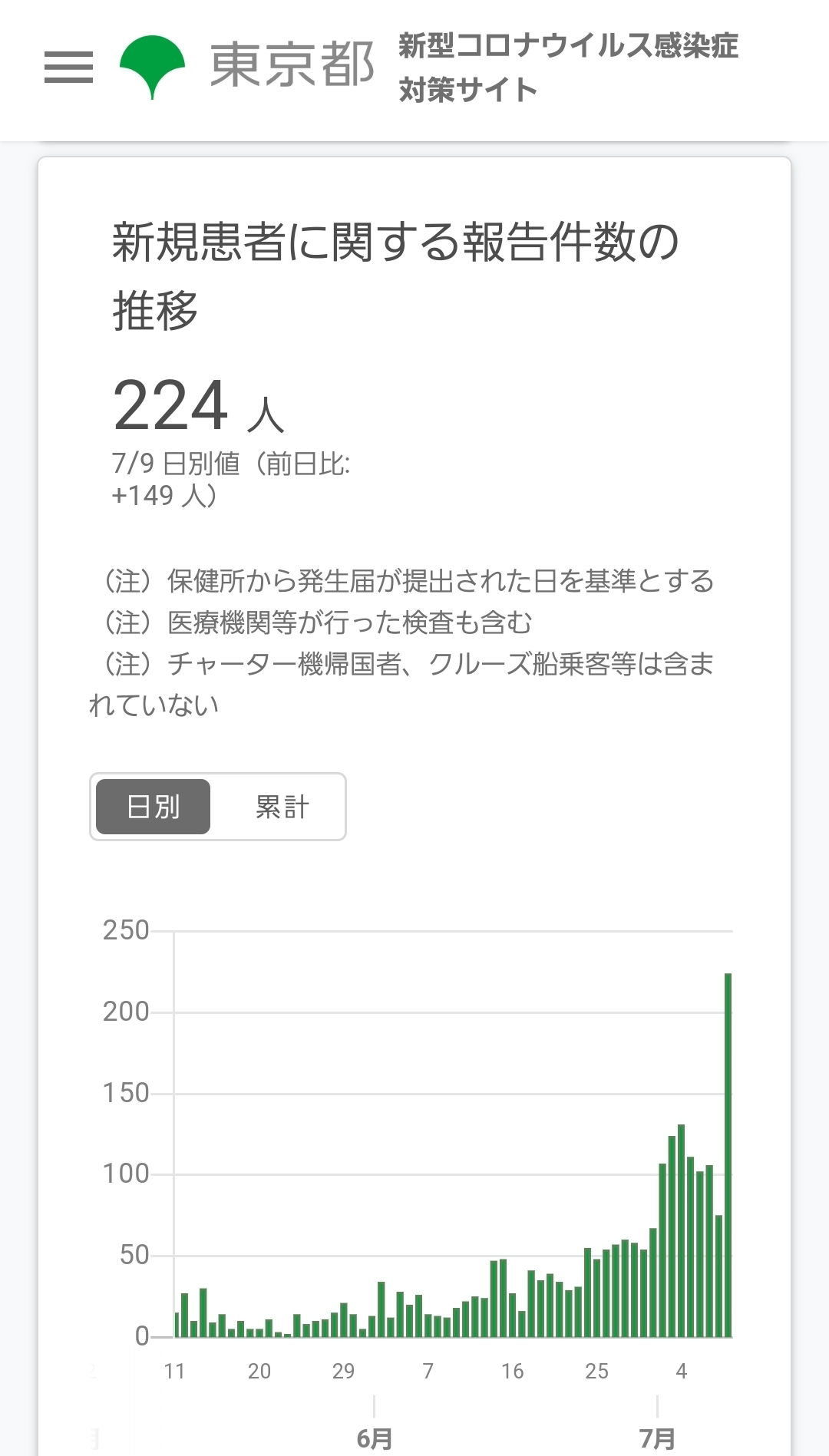Switch to the 累計 cumulative view
The height and width of the screenshot is (1456, 829).
coord(282,807)
